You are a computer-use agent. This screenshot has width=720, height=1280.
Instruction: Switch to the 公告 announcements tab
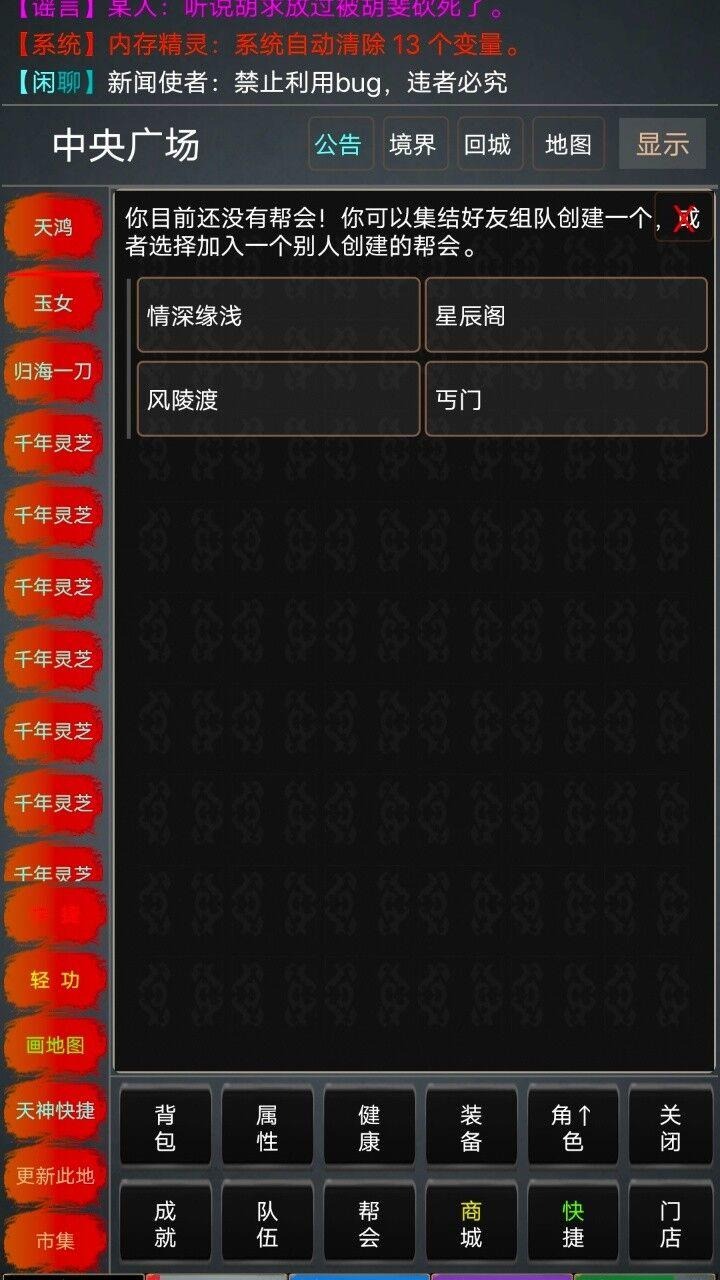340,143
